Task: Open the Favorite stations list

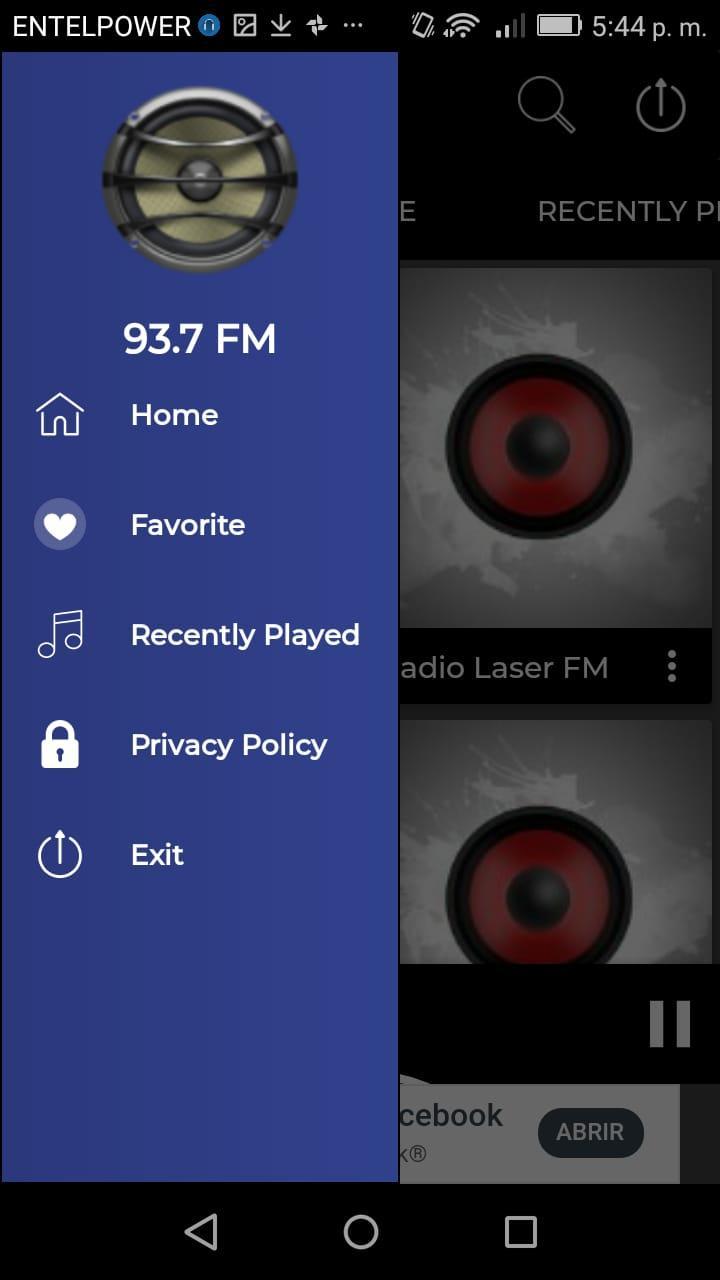Action: tap(187, 525)
